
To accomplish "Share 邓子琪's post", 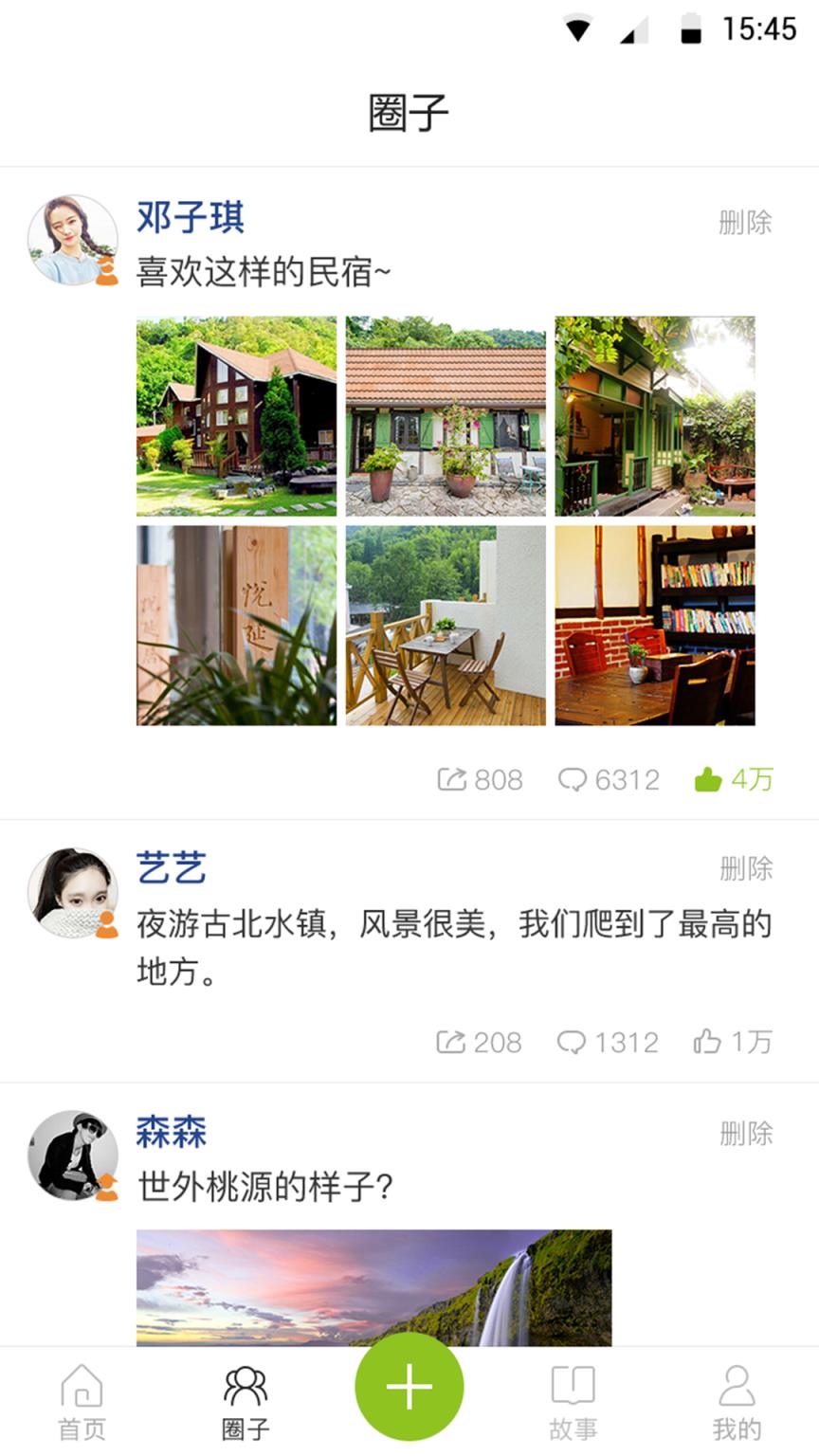I will (x=480, y=779).
